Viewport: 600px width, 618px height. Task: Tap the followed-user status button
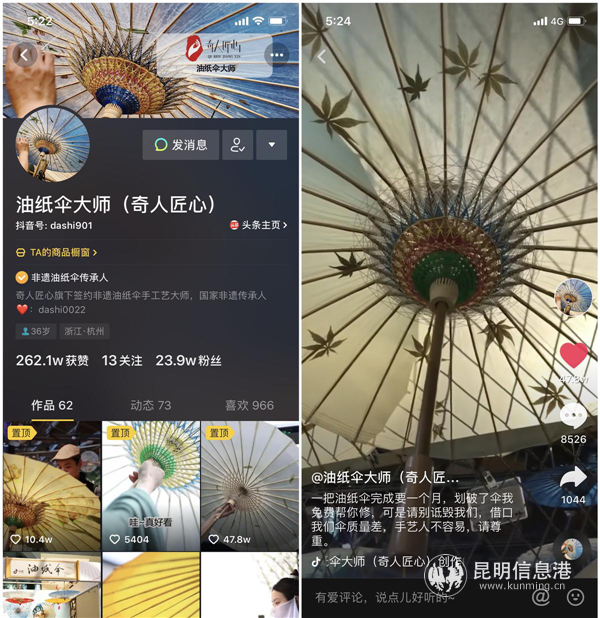238,145
